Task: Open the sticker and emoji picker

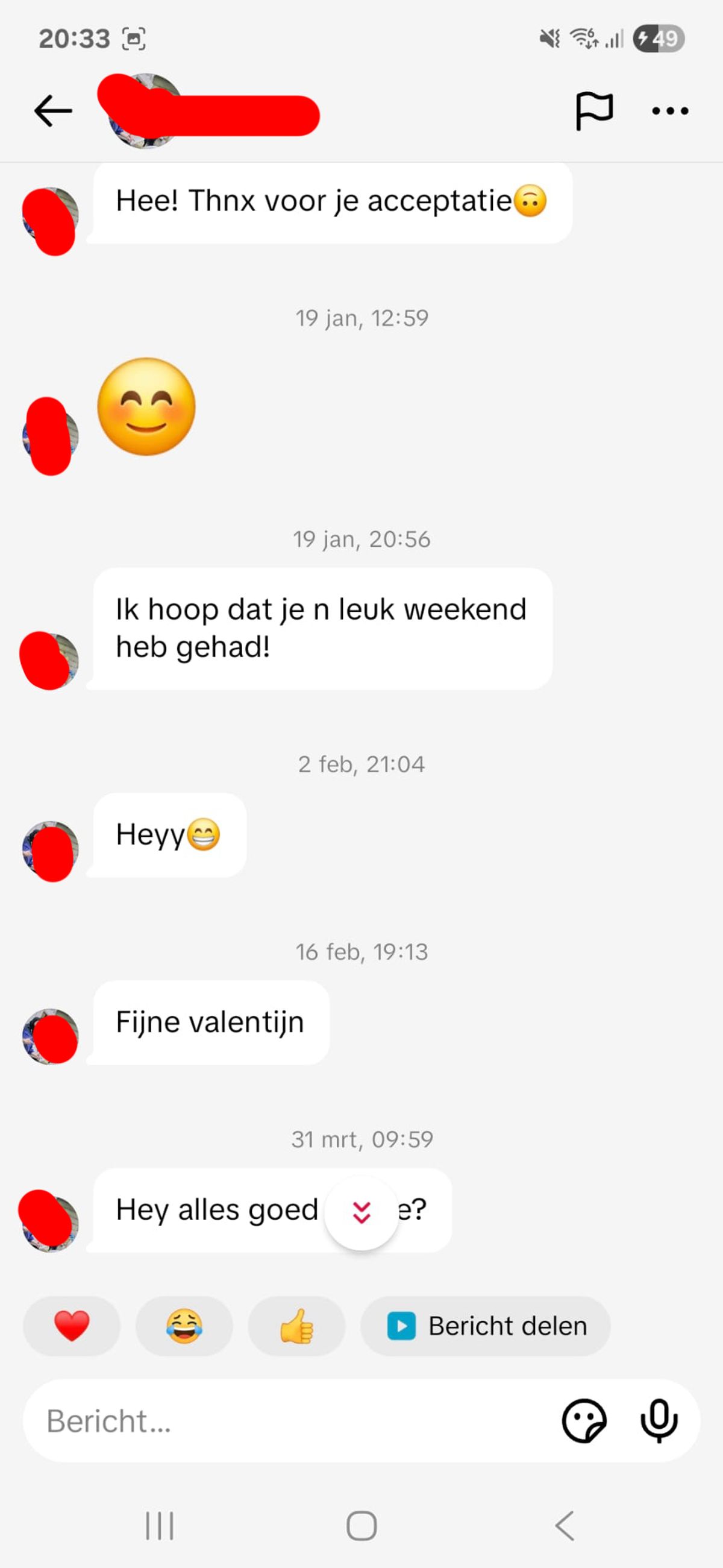Action: click(x=584, y=1421)
